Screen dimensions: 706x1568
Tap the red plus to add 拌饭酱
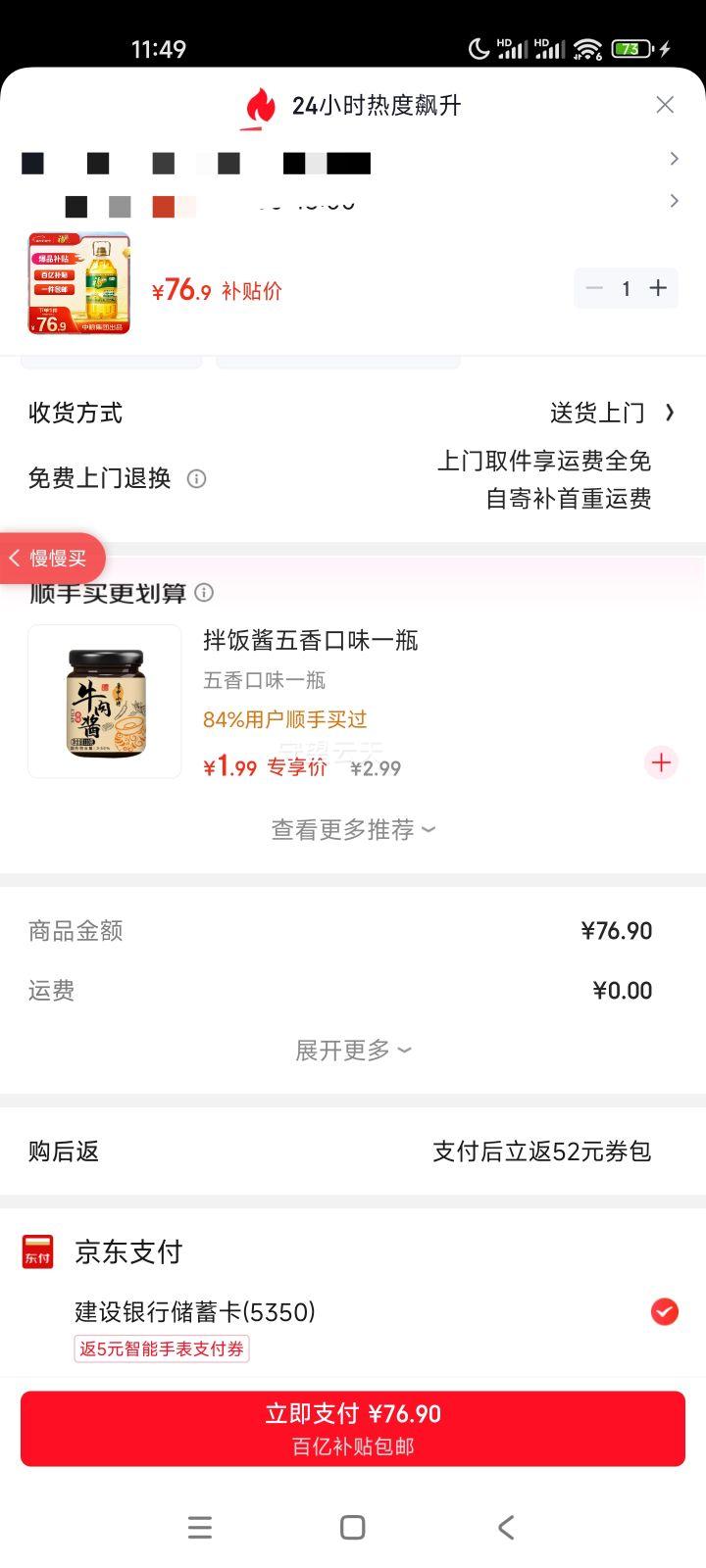pos(660,762)
